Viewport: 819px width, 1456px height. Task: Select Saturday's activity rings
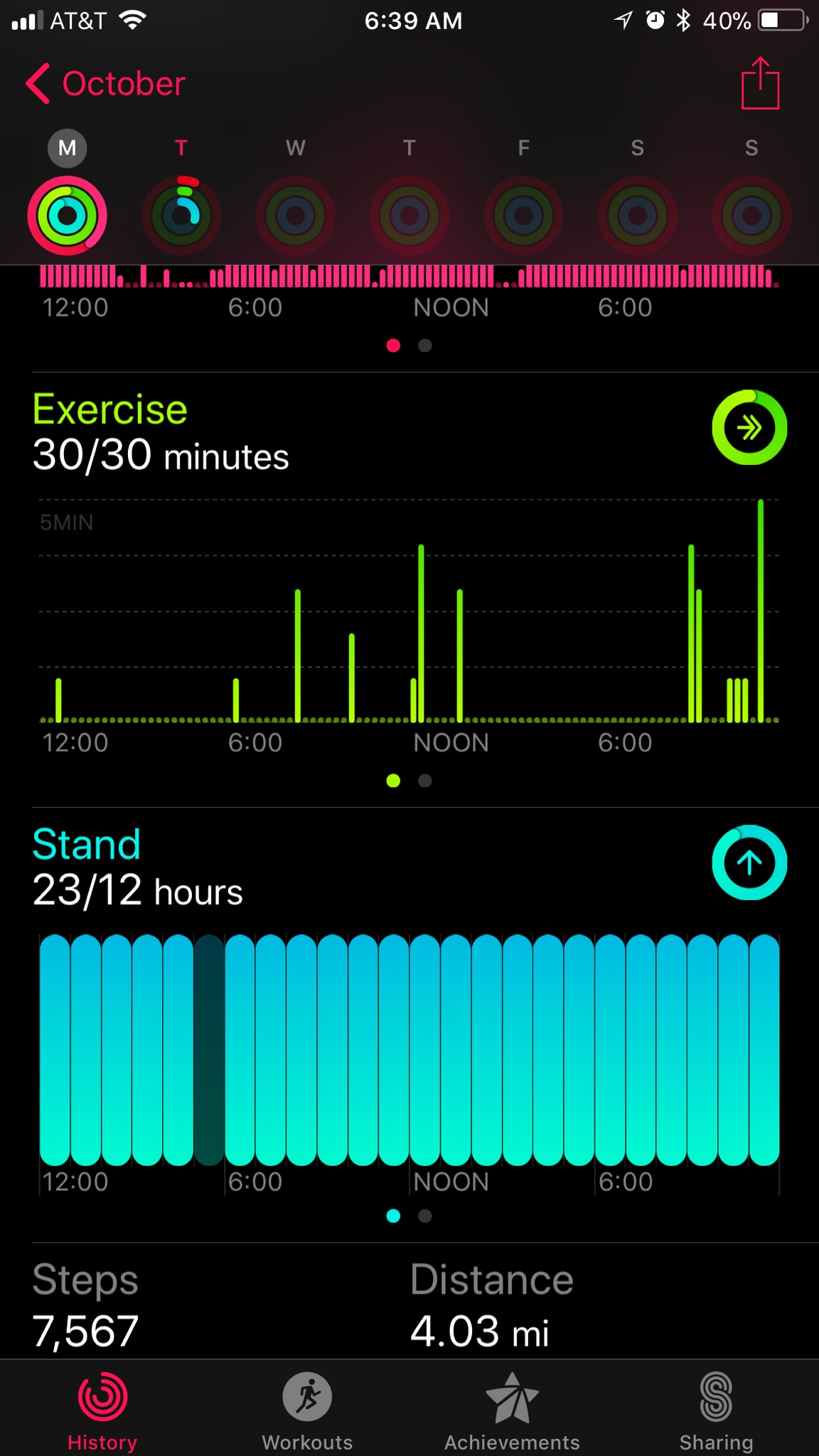pos(637,215)
